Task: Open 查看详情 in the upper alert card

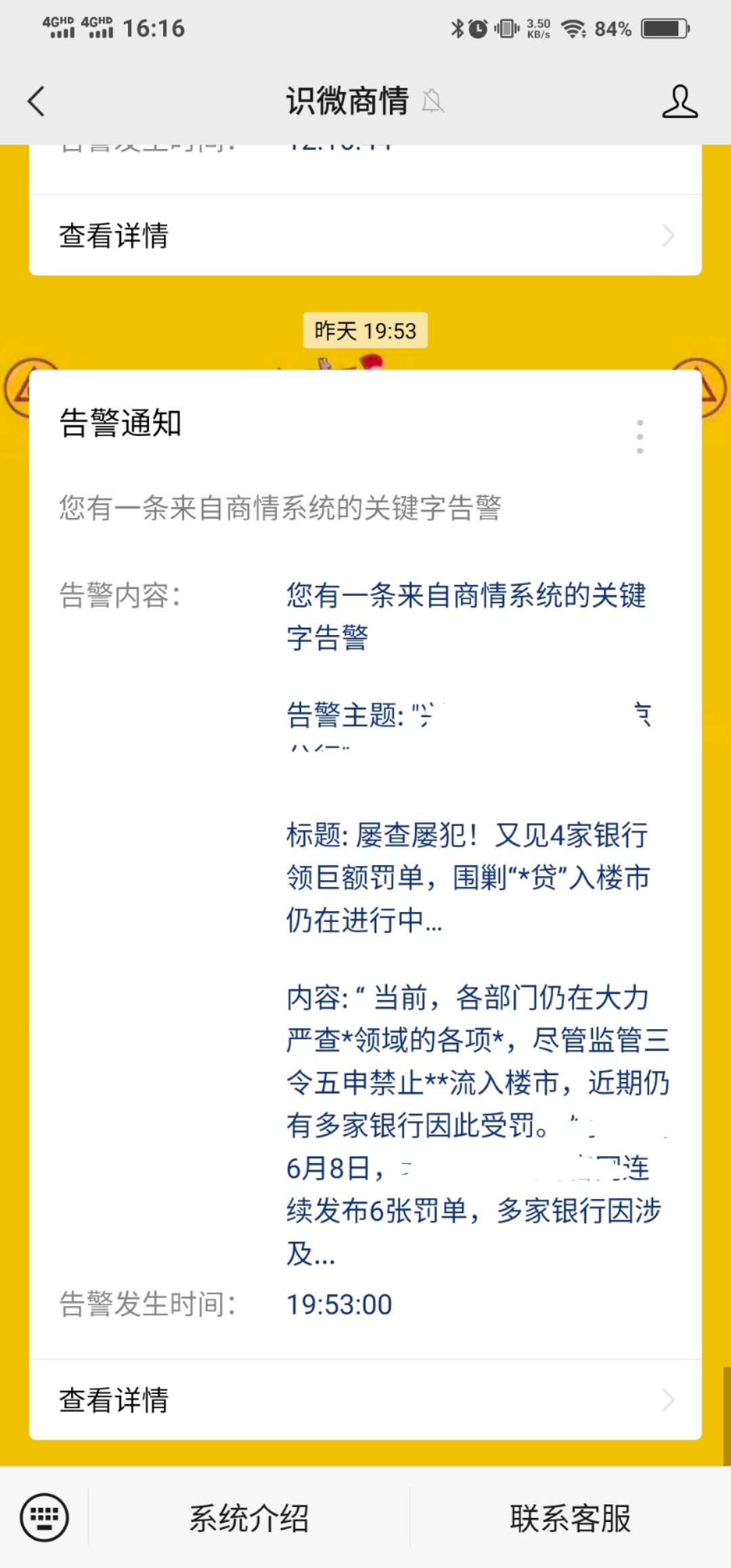Action: tap(365, 235)
